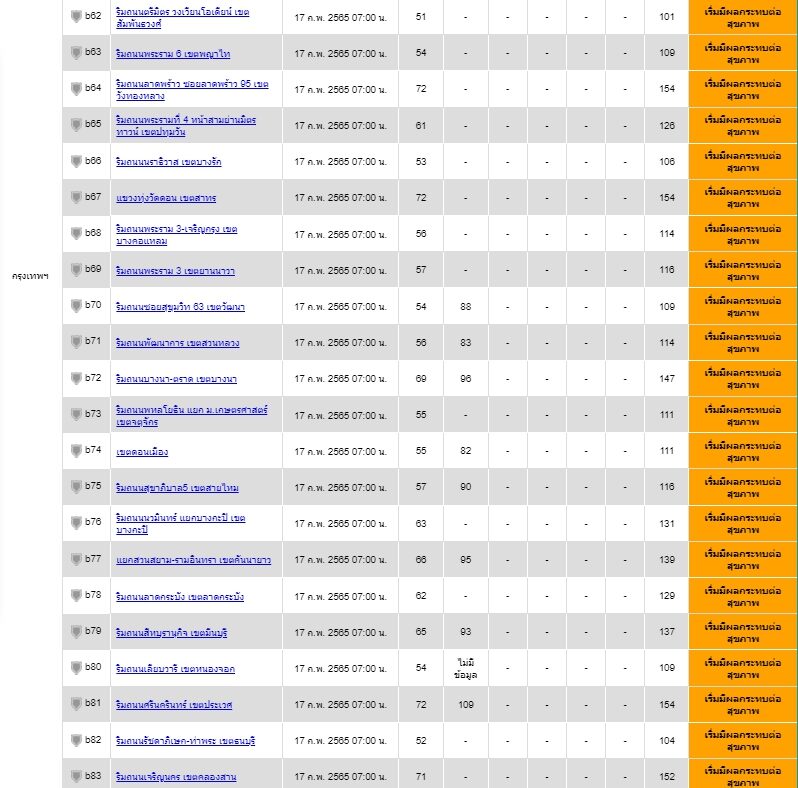View station b65 ริมถนนพระรามที่ 4 link
The height and width of the screenshot is (788, 798).
pyautogui.click(x=186, y=126)
